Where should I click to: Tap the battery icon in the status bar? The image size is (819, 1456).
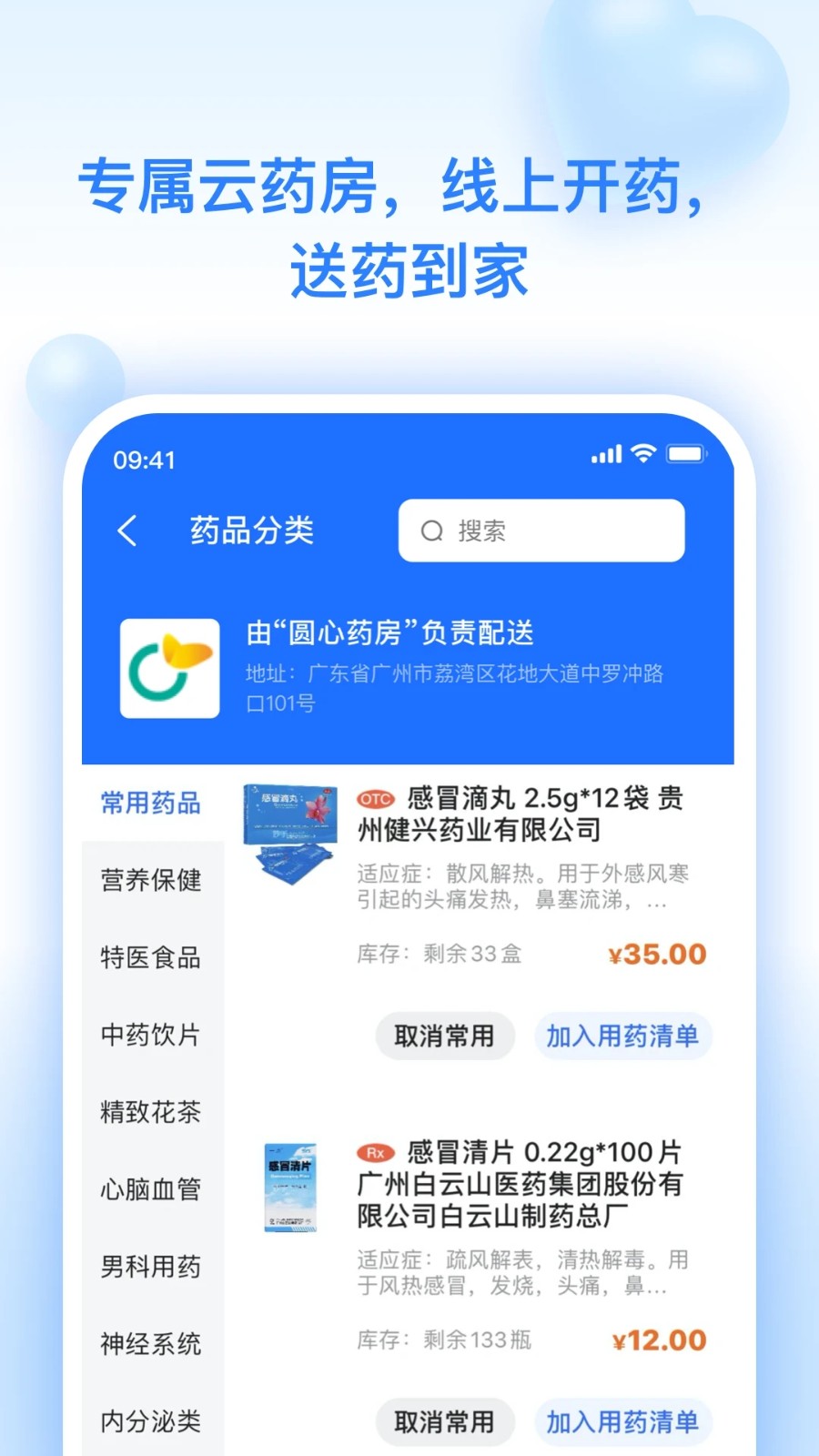[686, 453]
